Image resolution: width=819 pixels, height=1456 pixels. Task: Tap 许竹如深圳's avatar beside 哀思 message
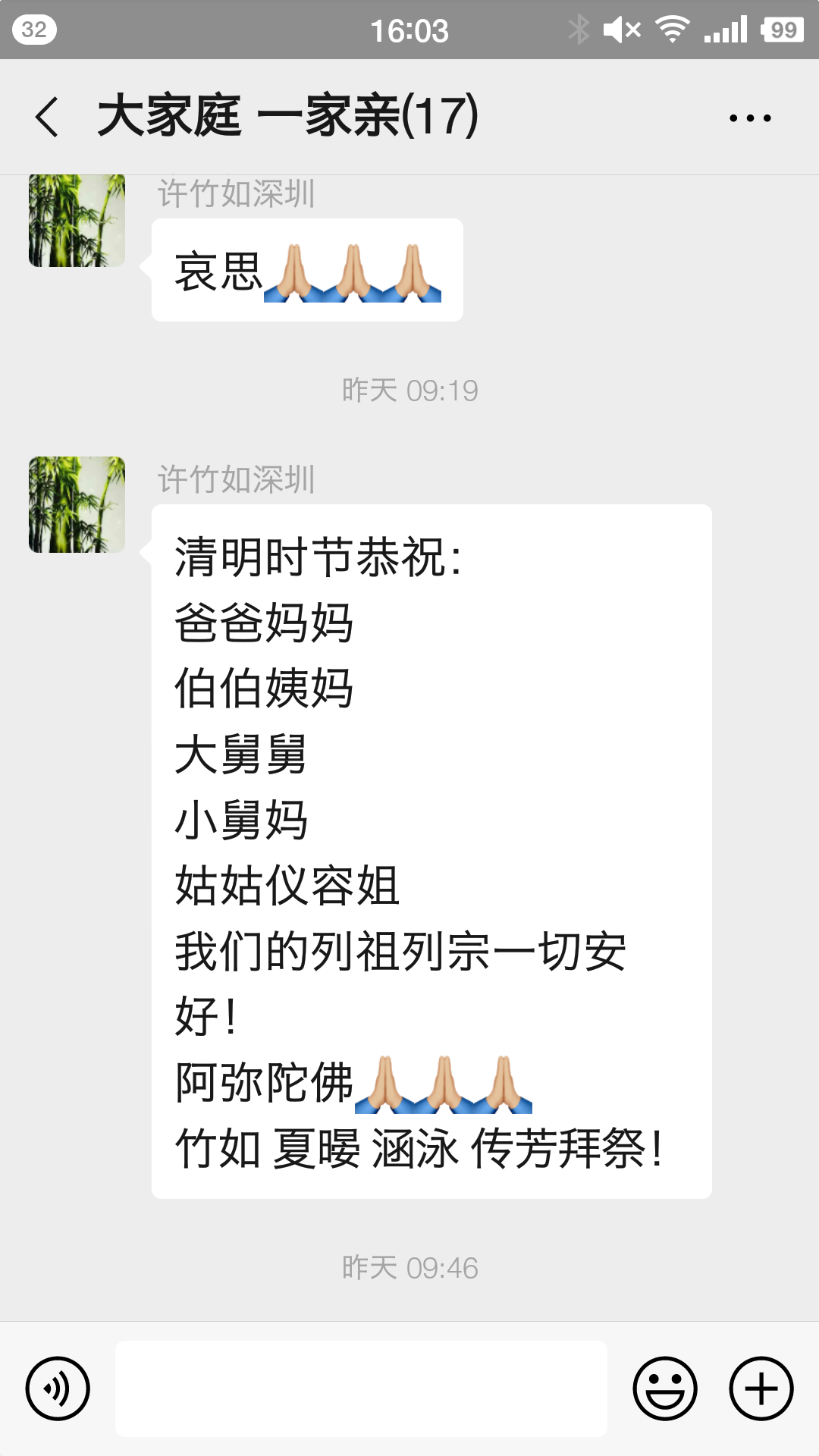click(77, 221)
